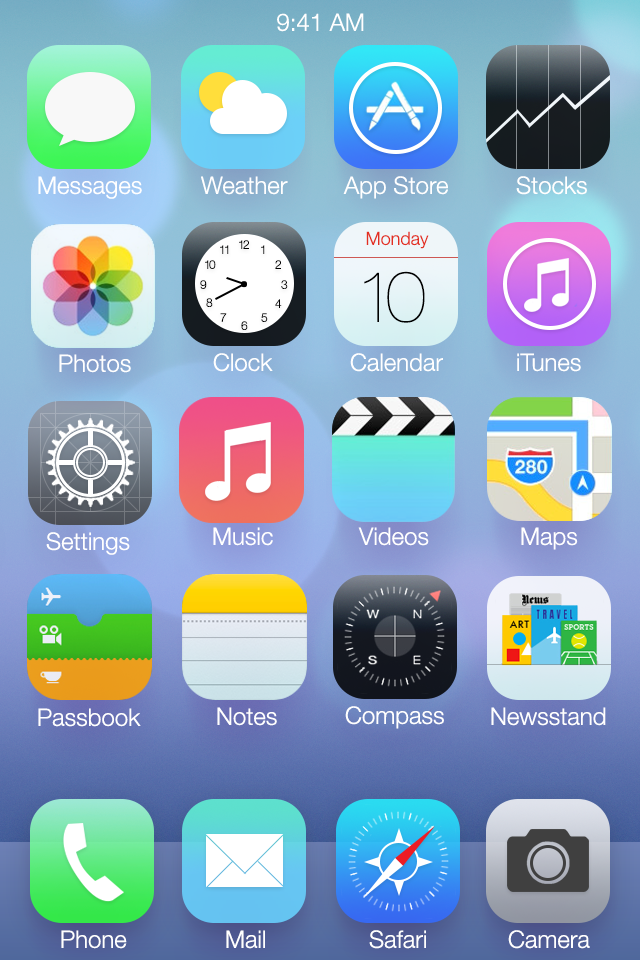Open the Notes app
The image size is (640, 960).
[x=244, y=637]
